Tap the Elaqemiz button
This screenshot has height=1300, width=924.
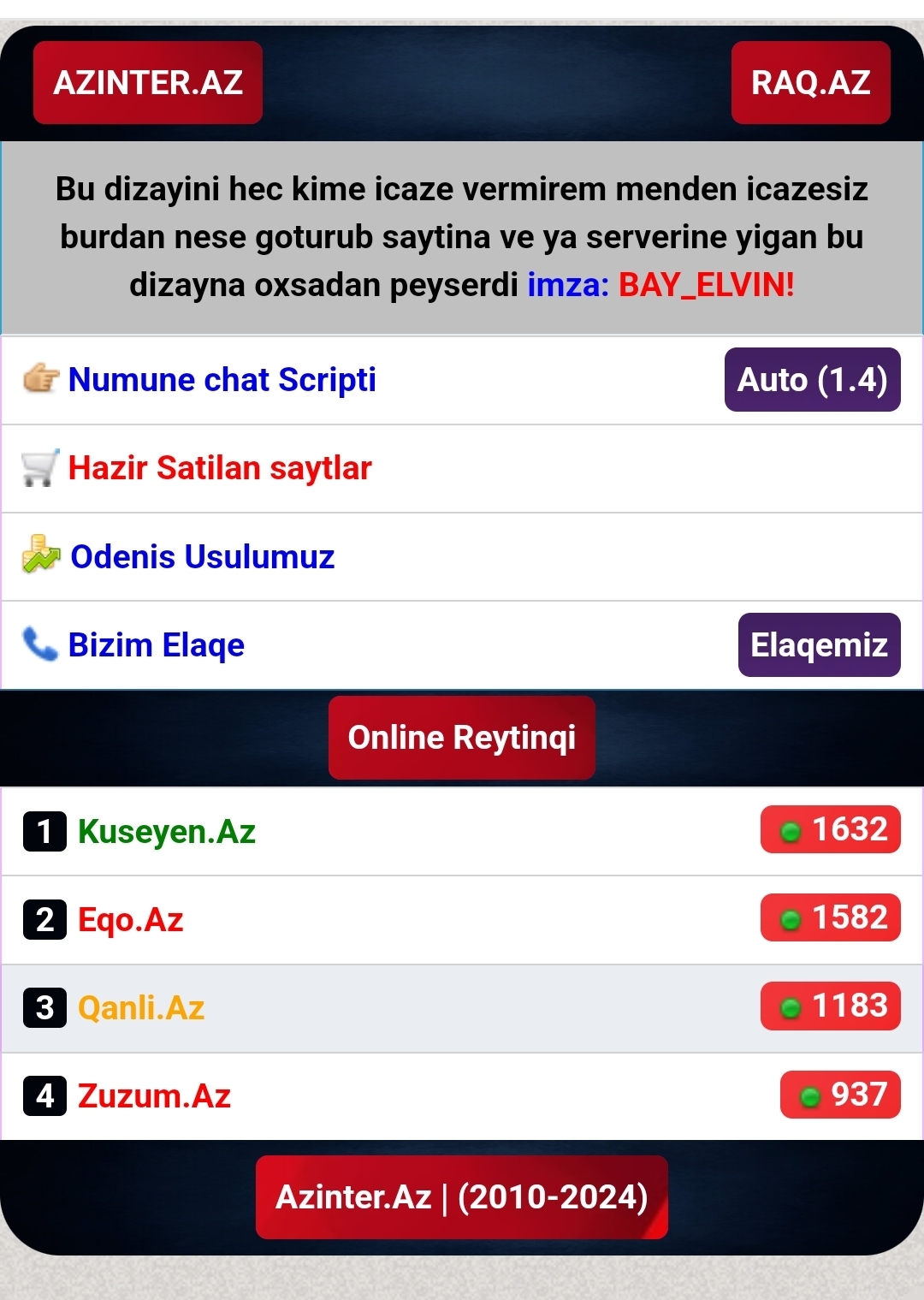coord(819,645)
